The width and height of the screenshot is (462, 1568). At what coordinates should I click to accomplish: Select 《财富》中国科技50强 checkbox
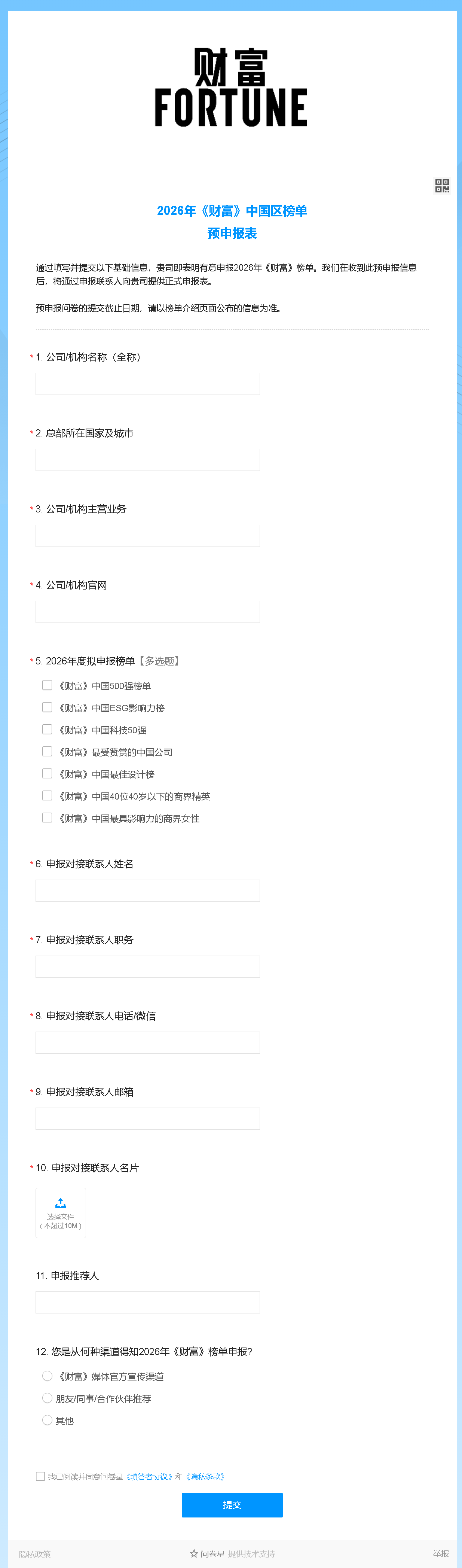tap(47, 729)
